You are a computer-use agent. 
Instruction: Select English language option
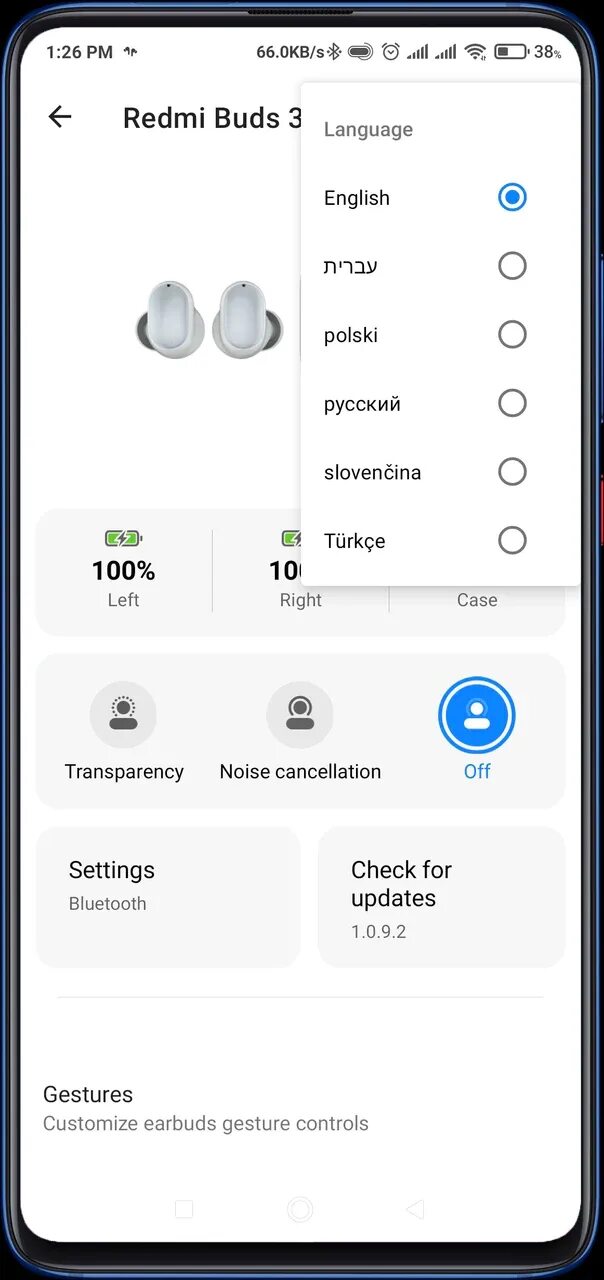(440, 198)
